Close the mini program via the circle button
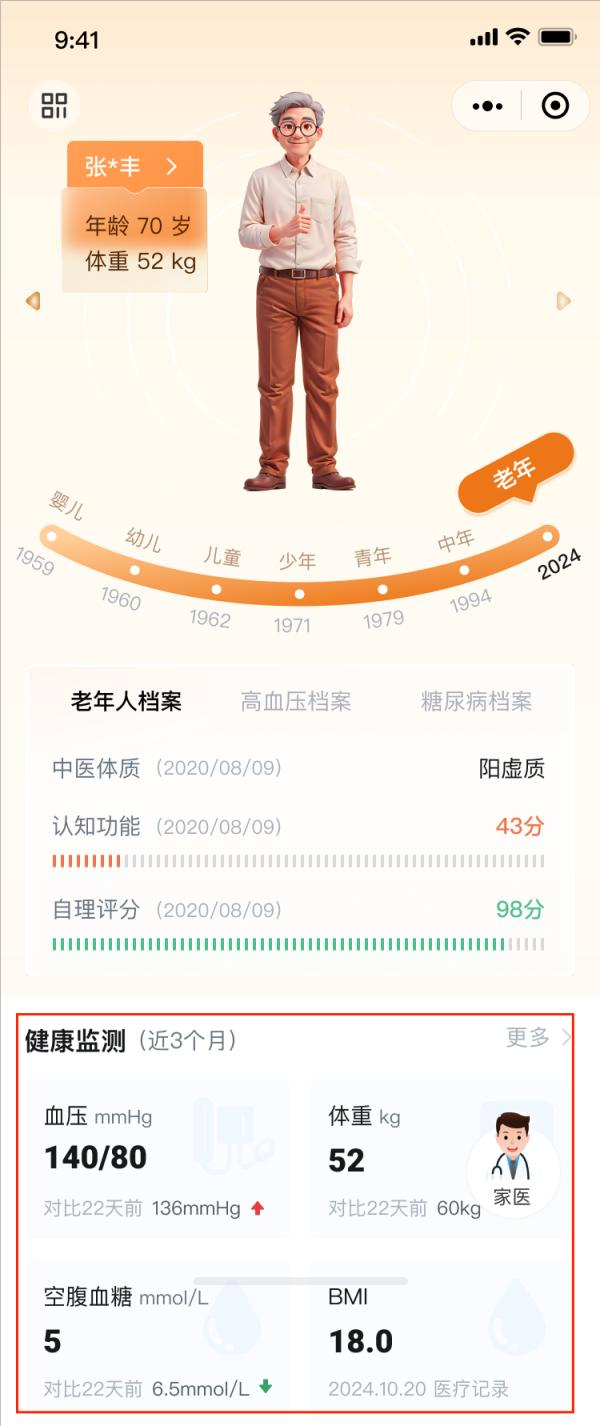Screen dimensions: 600x1426 tap(554, 106)
